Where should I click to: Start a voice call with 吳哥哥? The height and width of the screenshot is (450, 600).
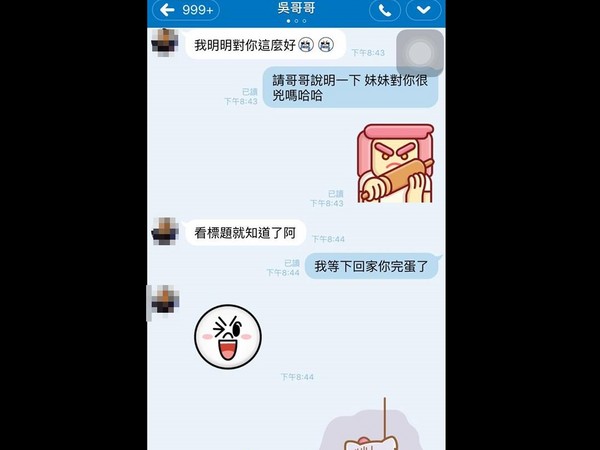click(384, 10)
